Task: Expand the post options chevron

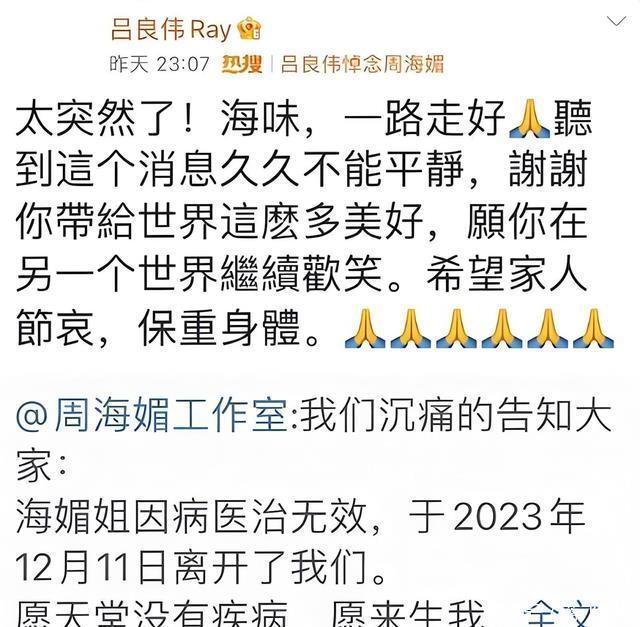Action: point(616,21)
